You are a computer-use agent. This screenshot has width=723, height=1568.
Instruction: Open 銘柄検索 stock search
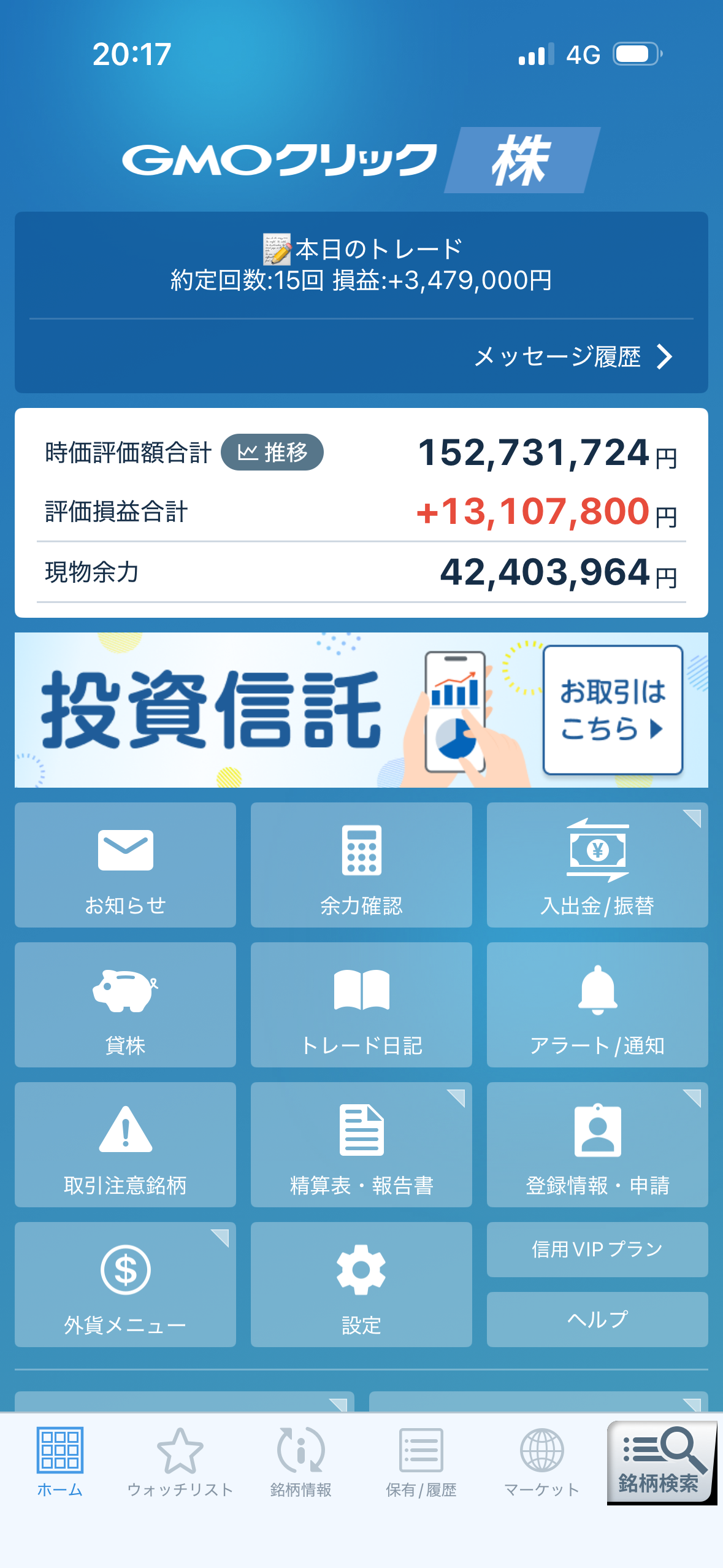click(660, 1462)
